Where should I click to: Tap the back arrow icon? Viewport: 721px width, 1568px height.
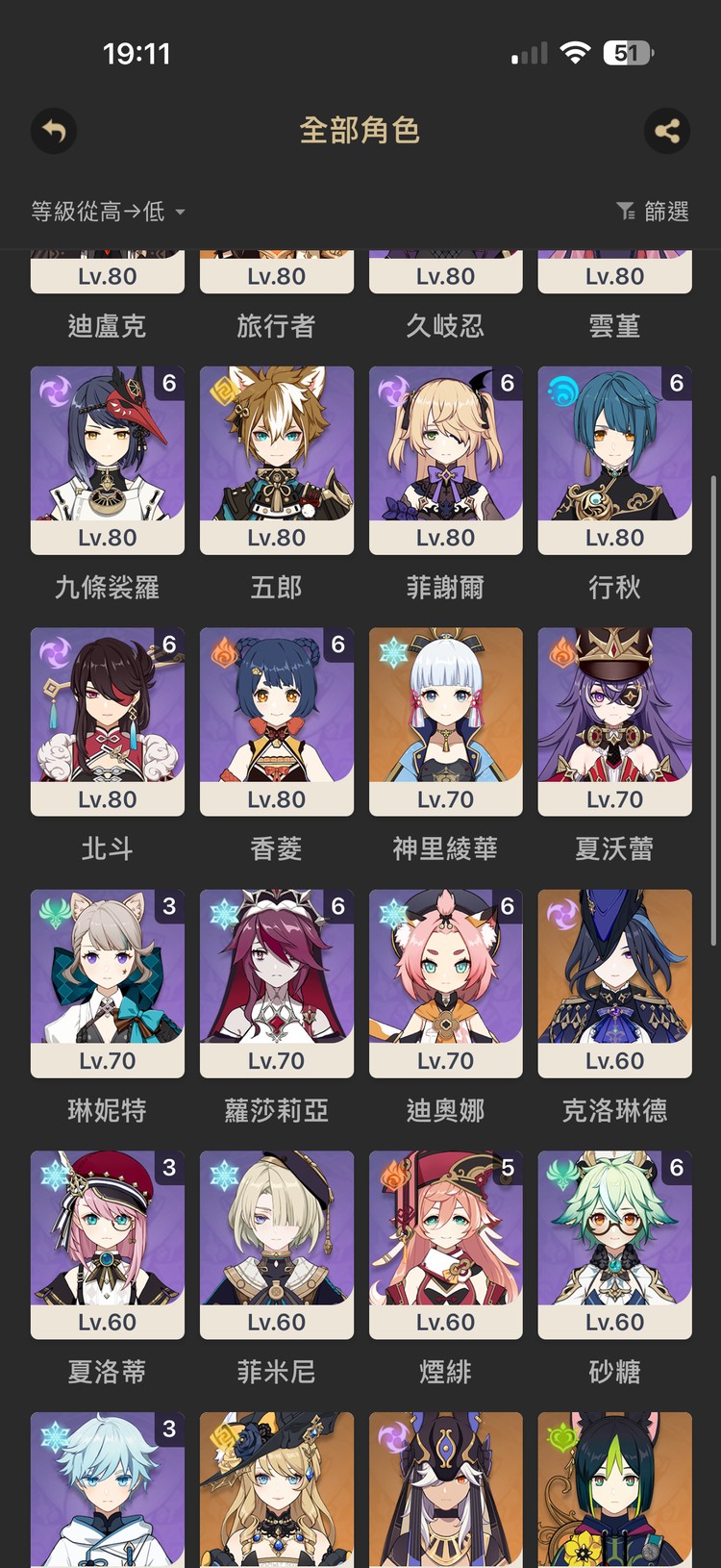(x=54, y=132)
